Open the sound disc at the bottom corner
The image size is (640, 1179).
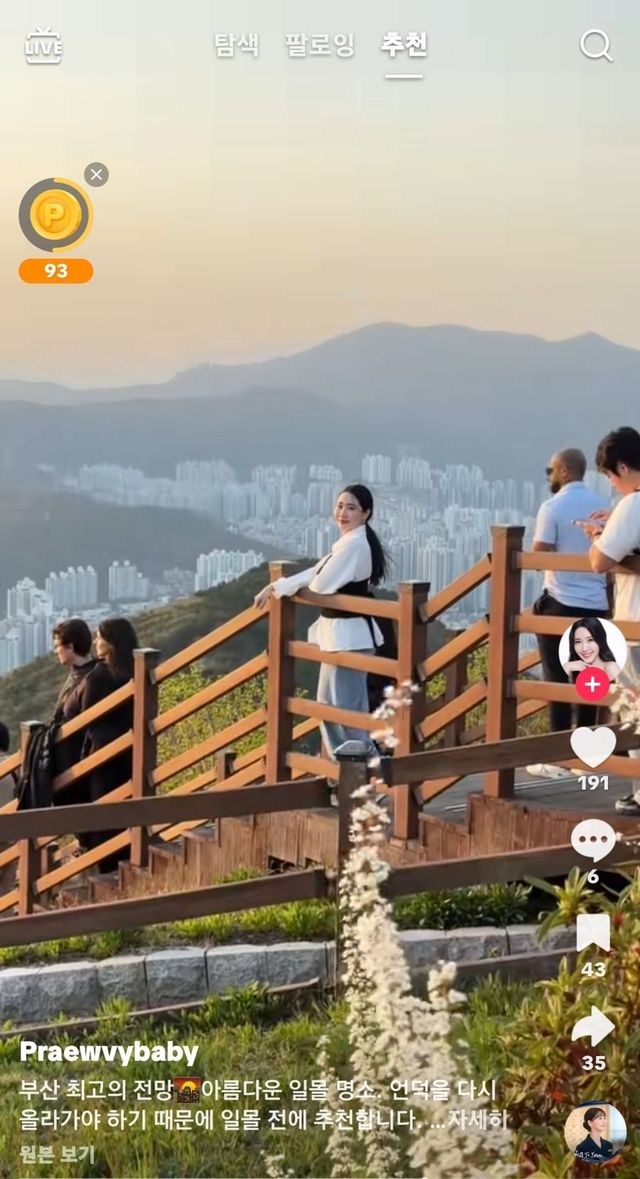coord(595,1132)
